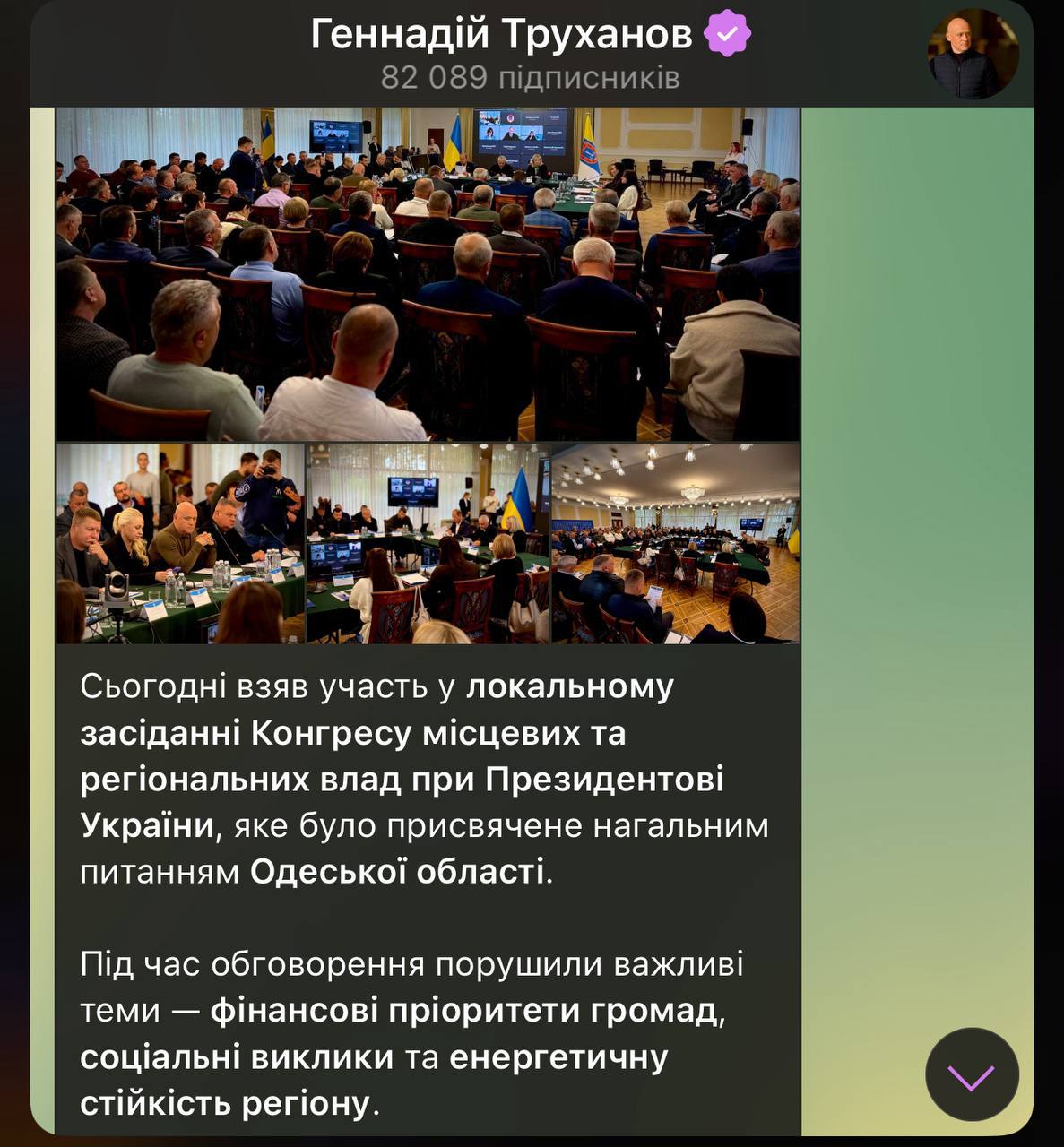Open the middle photo with Ukrainian flag

point(428,543)
